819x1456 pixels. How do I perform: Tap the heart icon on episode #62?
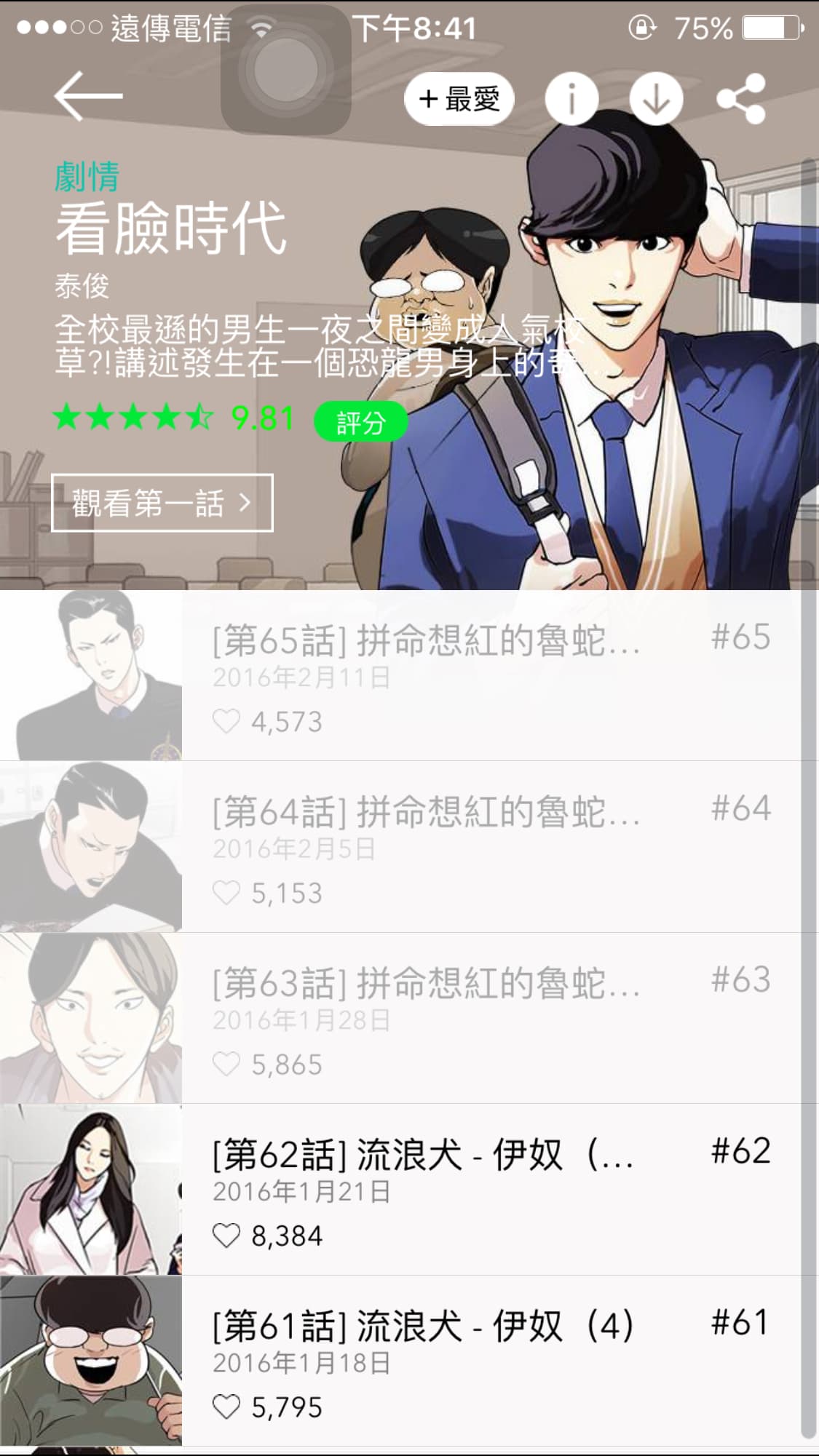[x=228, y=1234]
